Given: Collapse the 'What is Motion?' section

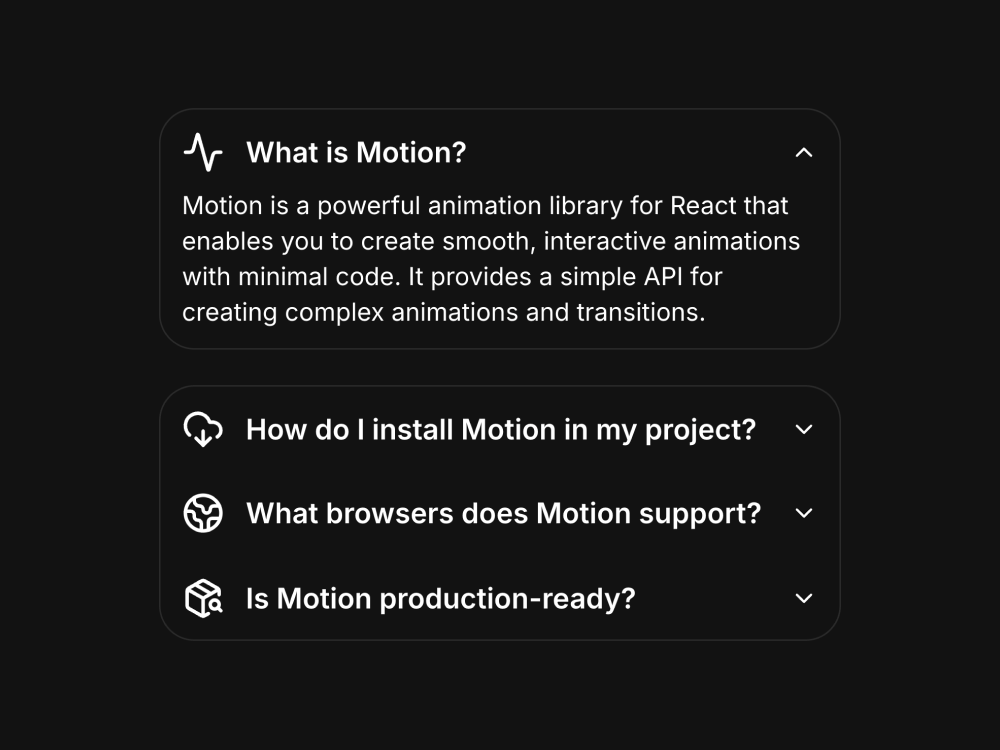Looking at the screenshot, I should pyautogui.click(x=803, y=153).
